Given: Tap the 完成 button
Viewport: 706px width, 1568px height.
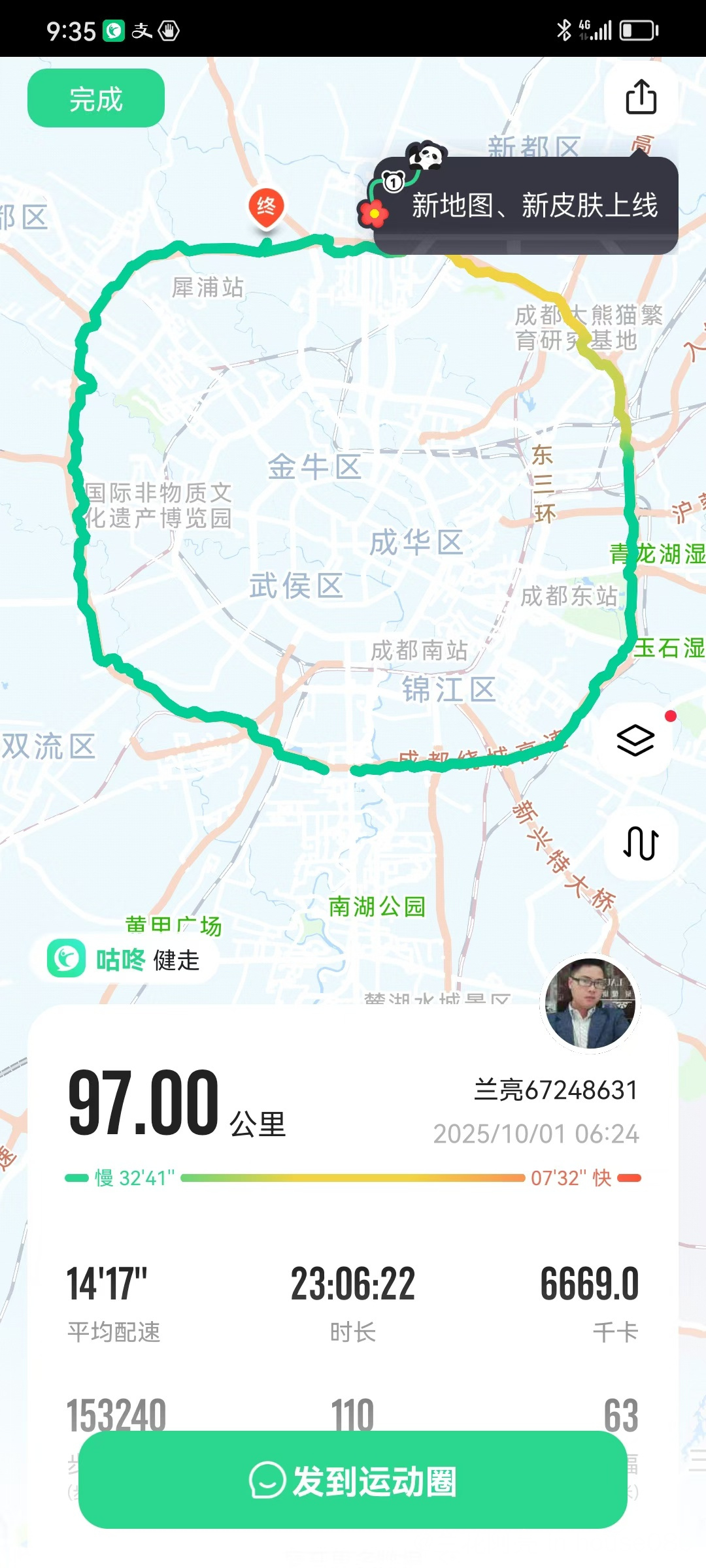Looking at the screenshot, I should click(96, 99).
